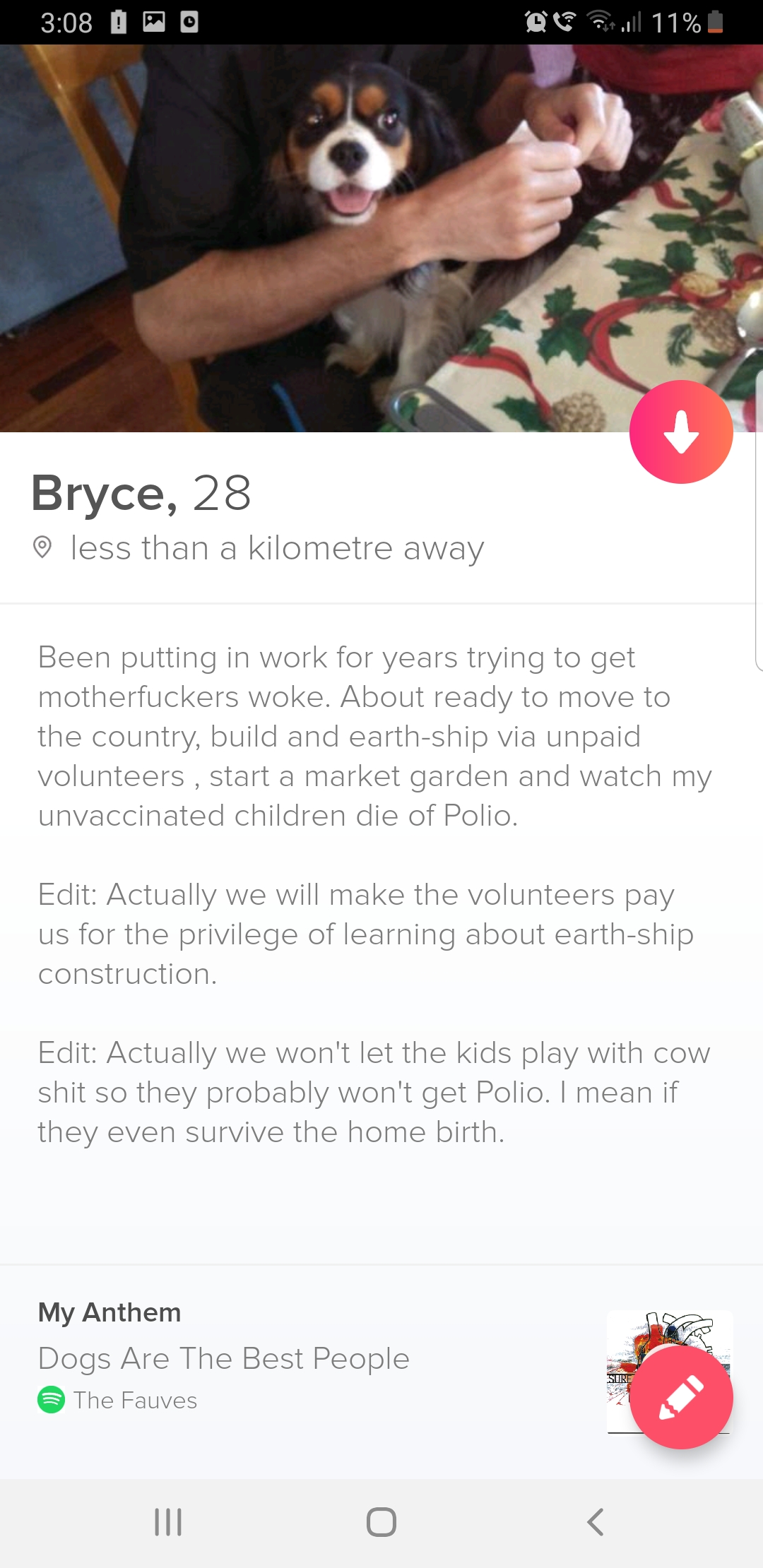Screen dimensions: 763x1568
Task: Collapse profile with the down arrow button
Action: click(681, 432)
